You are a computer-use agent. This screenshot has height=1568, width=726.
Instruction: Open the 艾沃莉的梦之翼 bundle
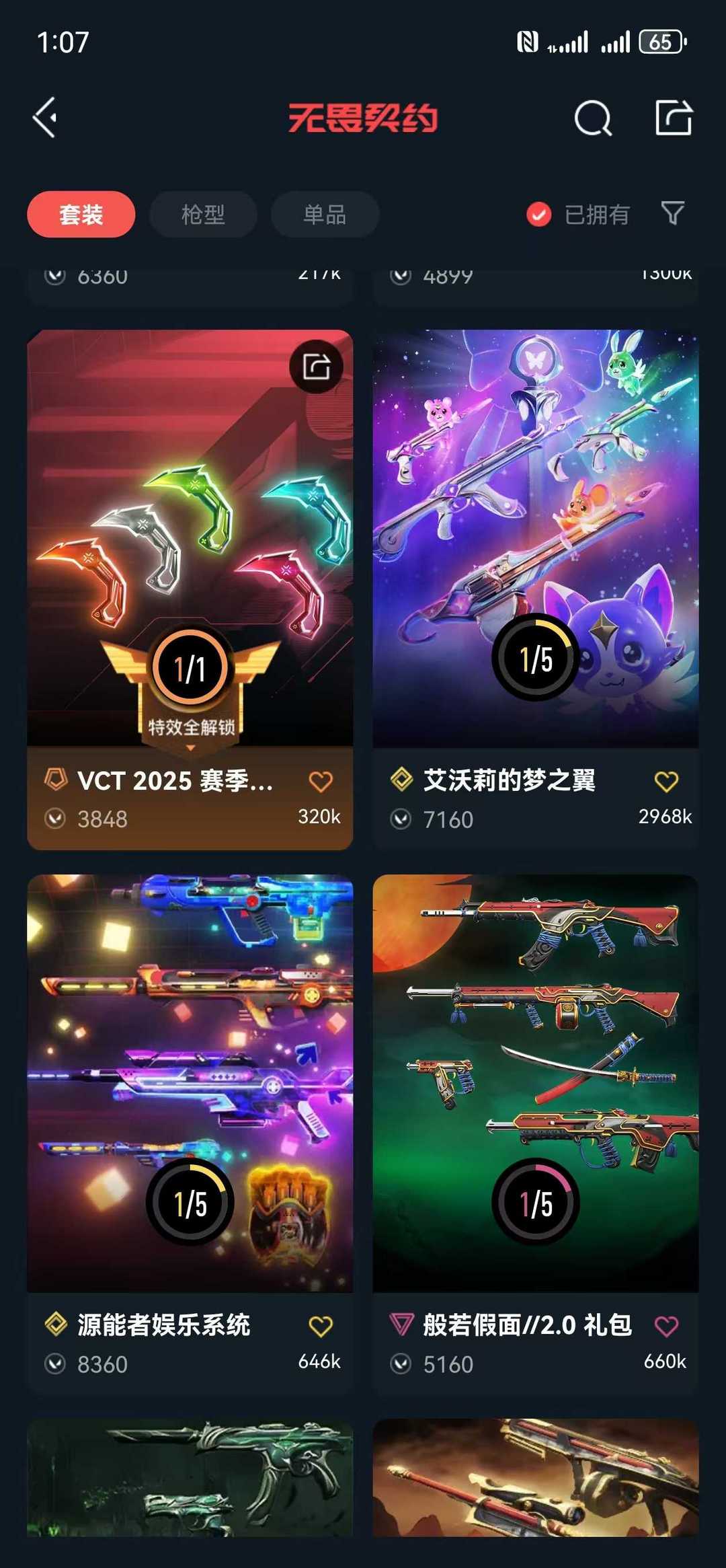(535, 538)
